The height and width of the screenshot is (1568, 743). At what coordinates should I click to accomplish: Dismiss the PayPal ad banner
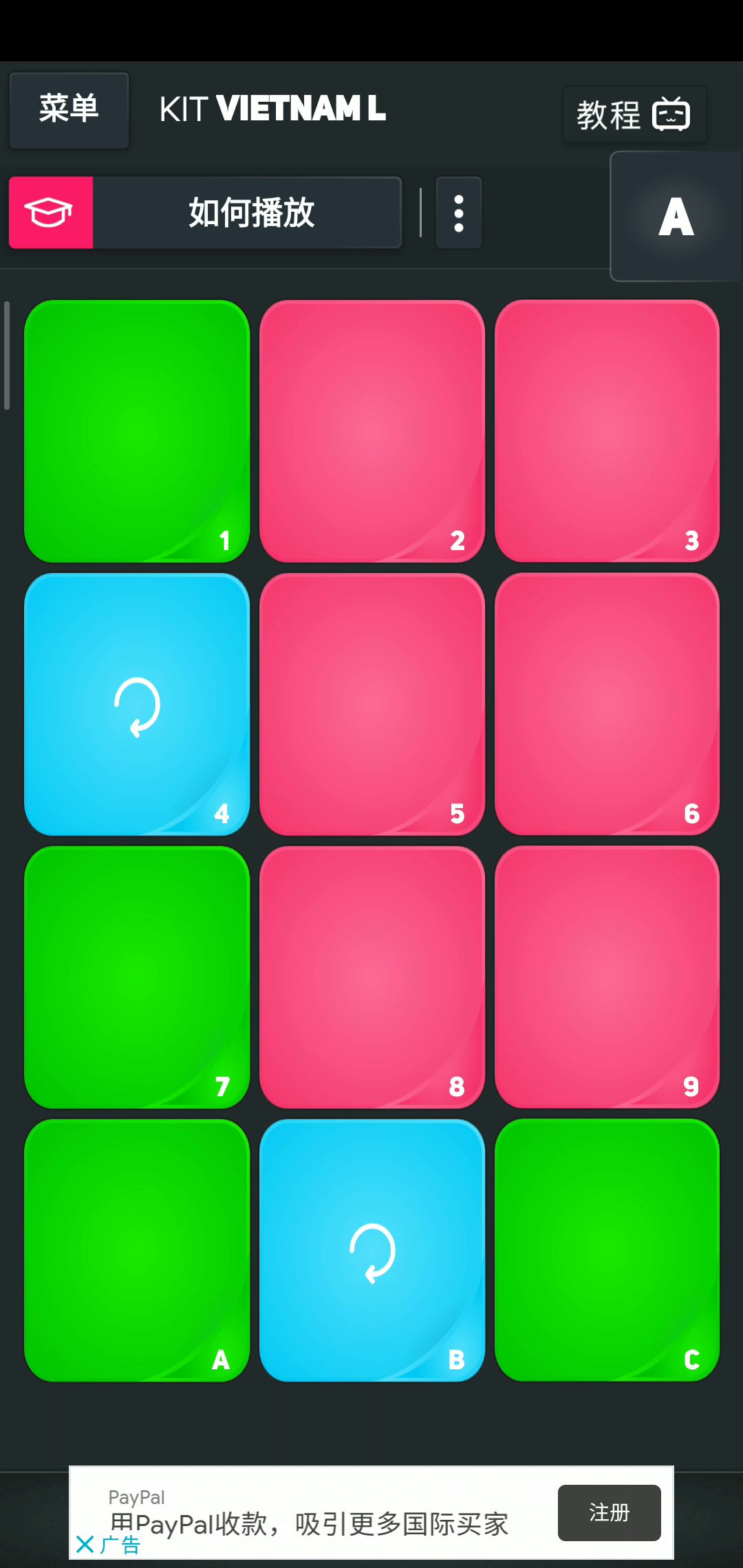pos(85,1544)
